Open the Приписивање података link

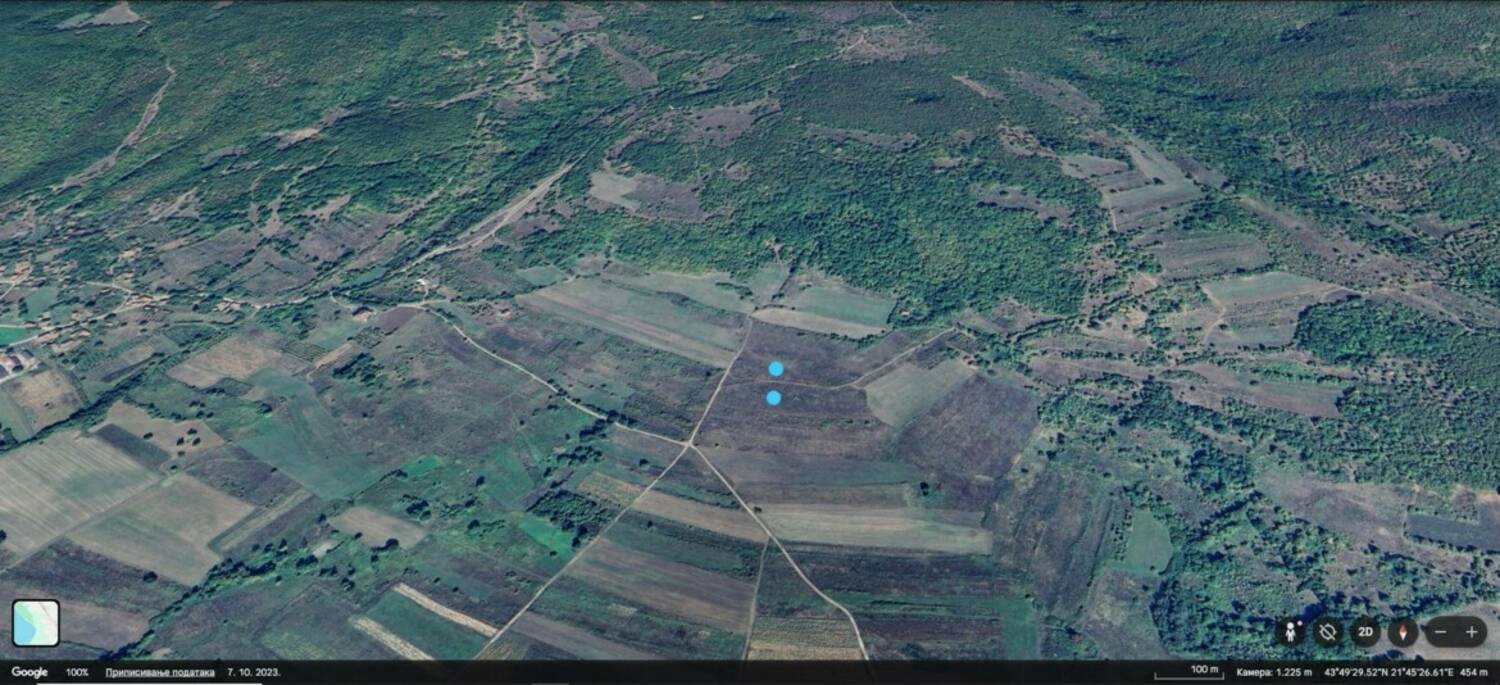click(160, 672)
